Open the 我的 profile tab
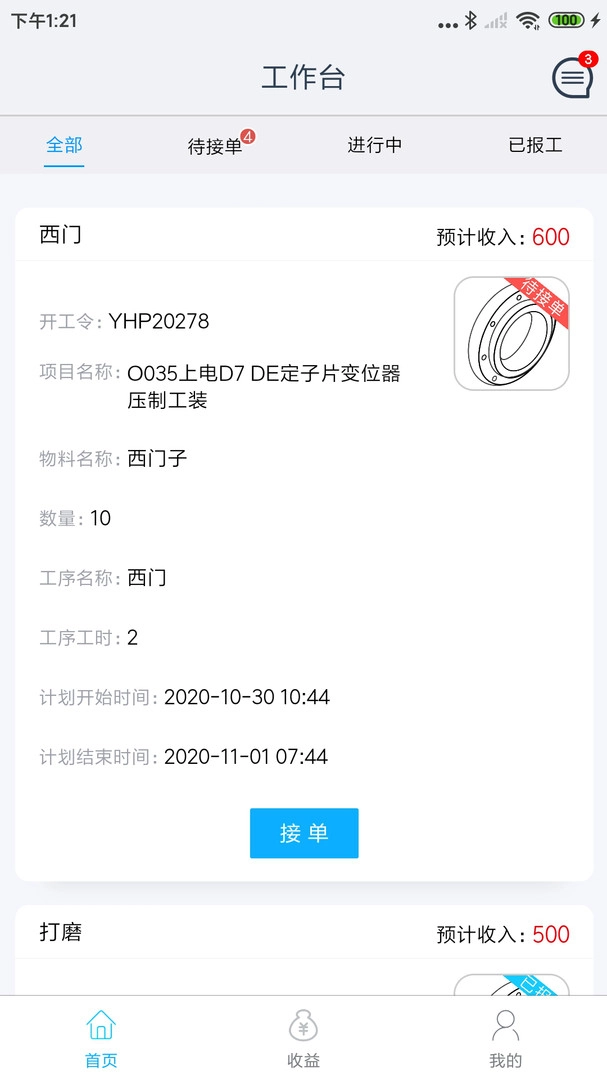The image size is (607, 1080). [506, 1039]
